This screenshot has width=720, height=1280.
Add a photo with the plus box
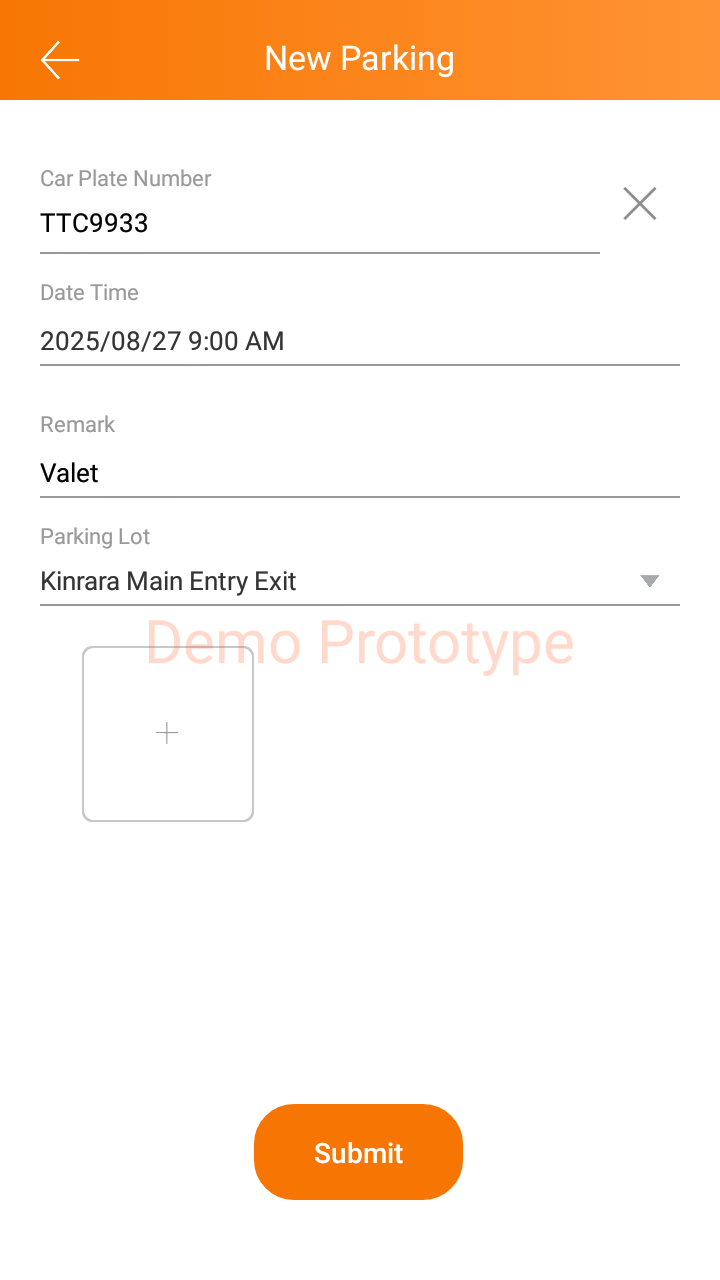point(168,734)
